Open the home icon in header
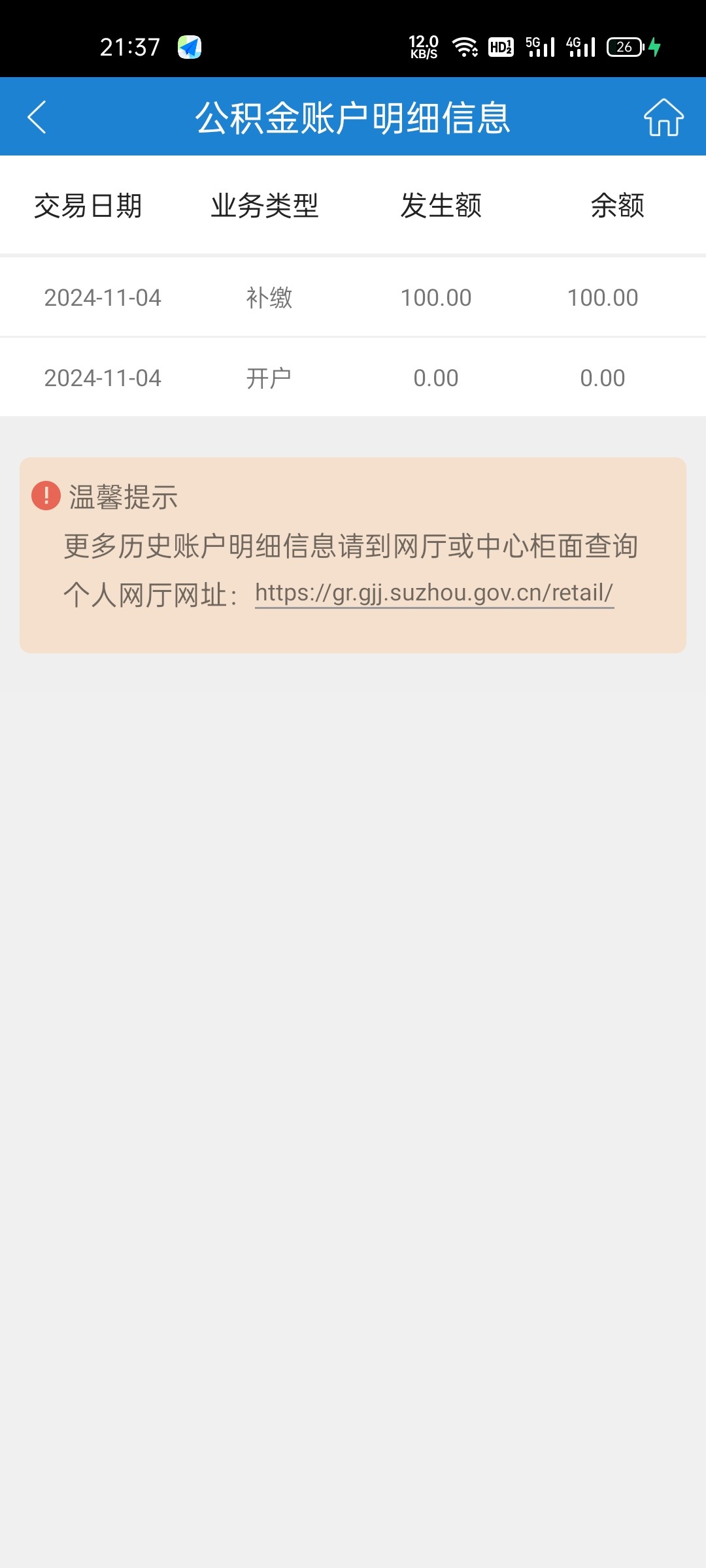Image resolution: width=706 pixels, height=1568 pixels. 664,117
